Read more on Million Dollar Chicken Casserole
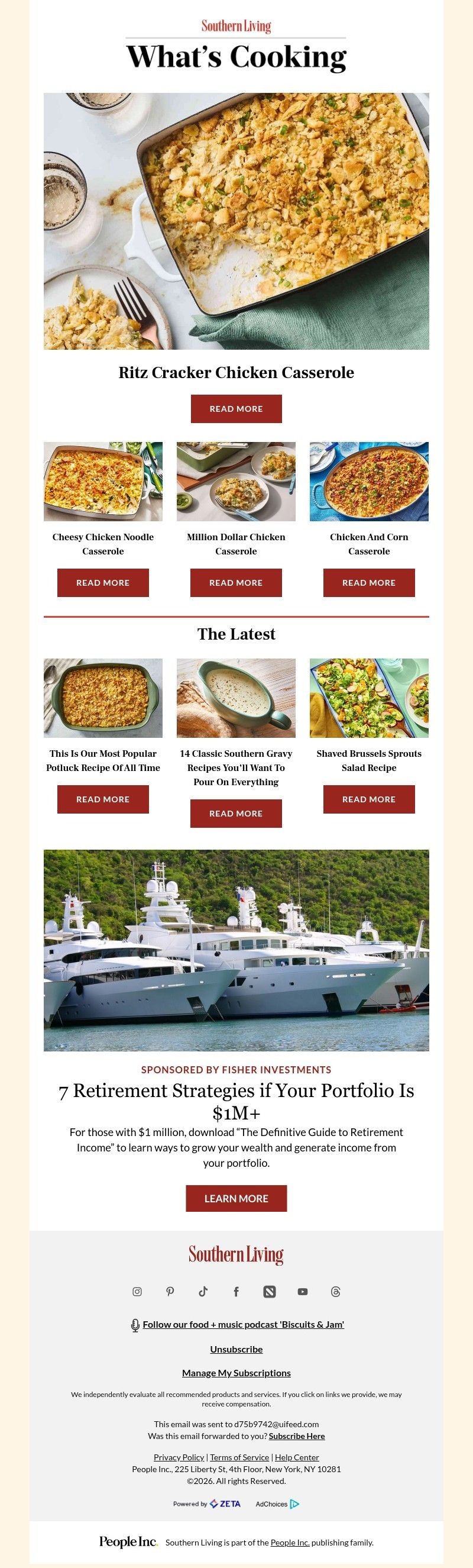Image resolution: width=473 pixels, height=1568 pixels. pos(236,582)
